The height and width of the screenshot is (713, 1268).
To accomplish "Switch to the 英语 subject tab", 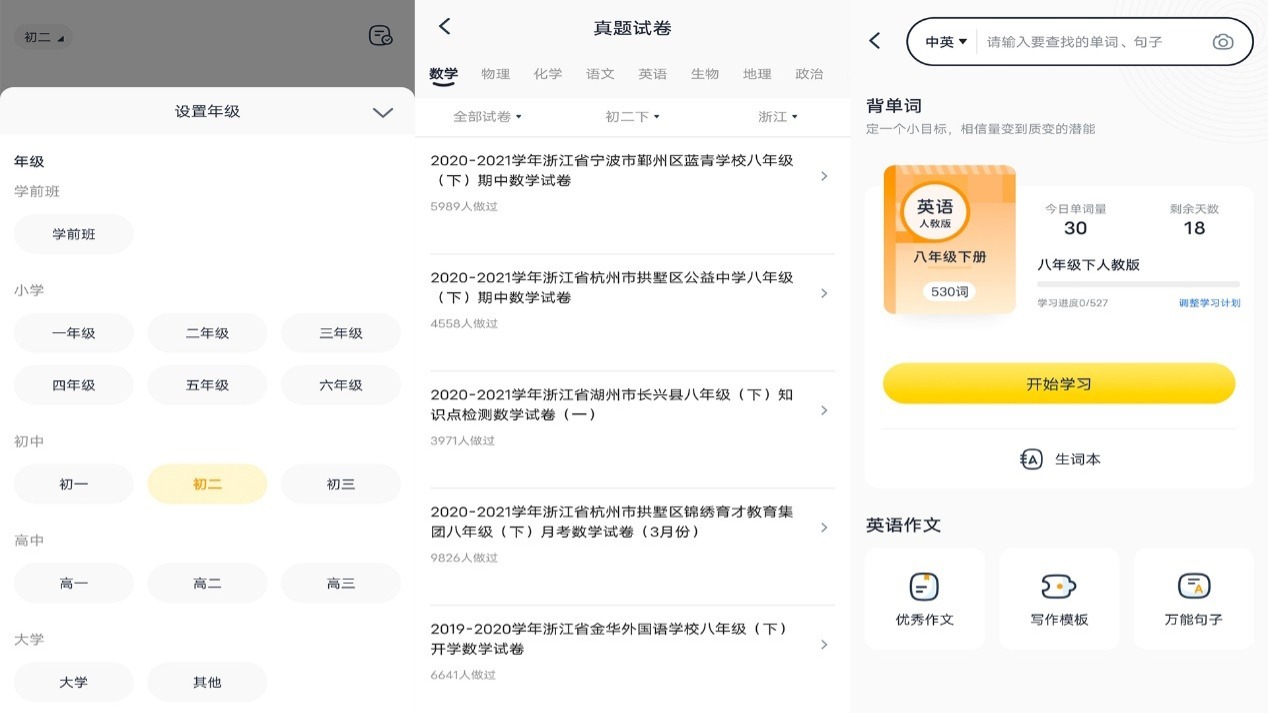I will point(652,74).
